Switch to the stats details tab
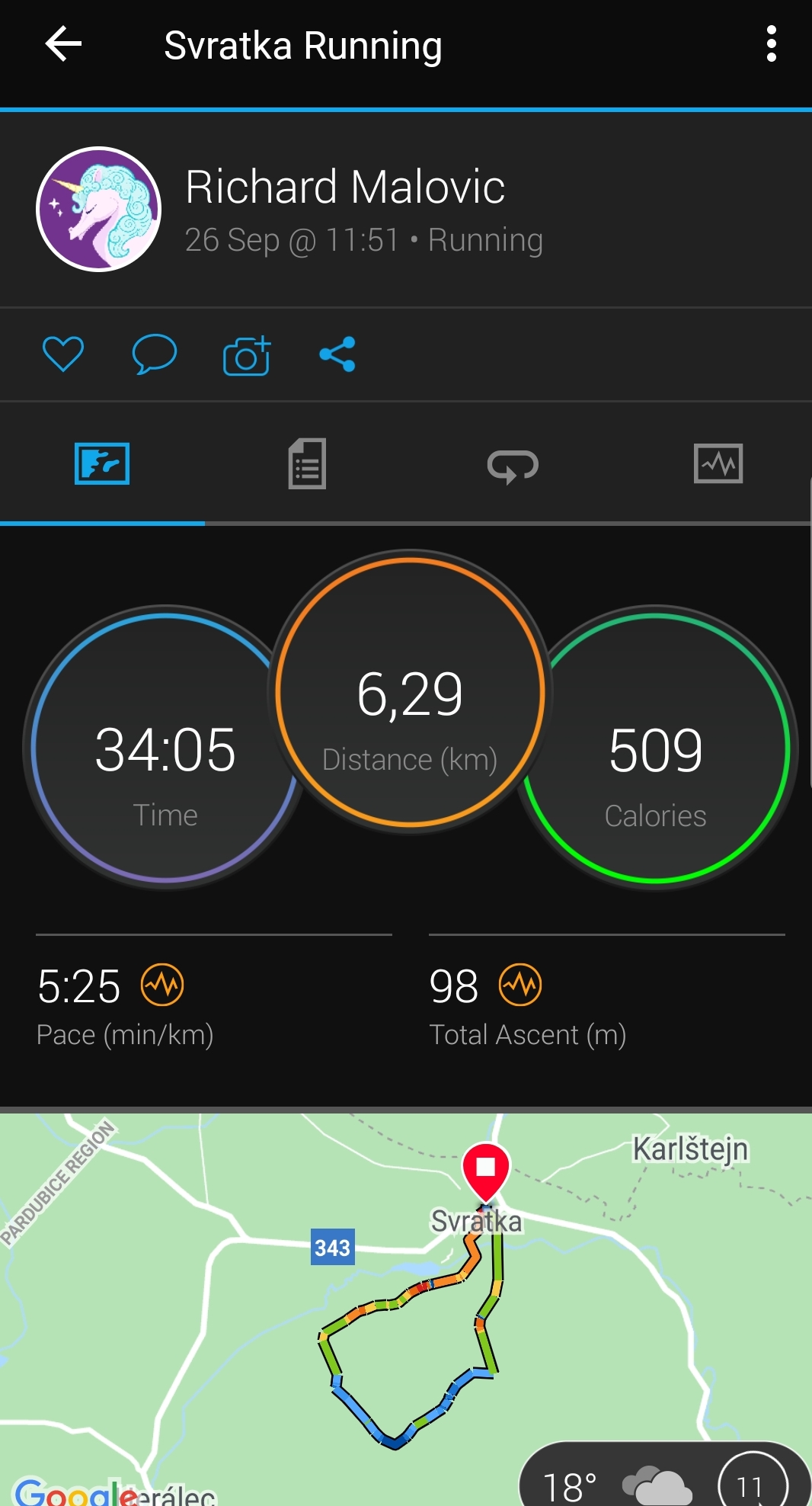Image resolution: width=812 pixels, height=1506 pixels. click(307, 463)
